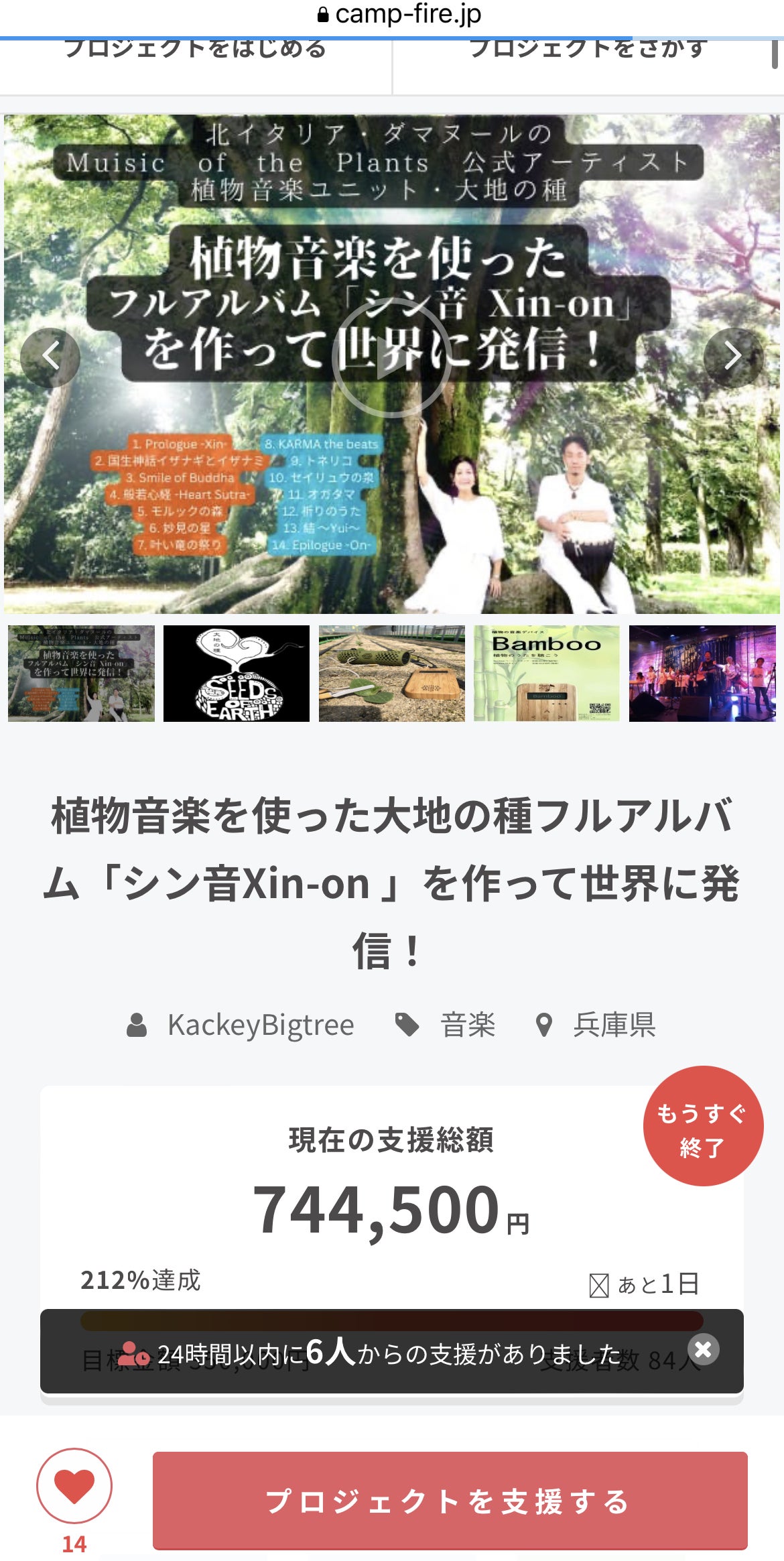Select the live concert thumbnail

point(702,673)
